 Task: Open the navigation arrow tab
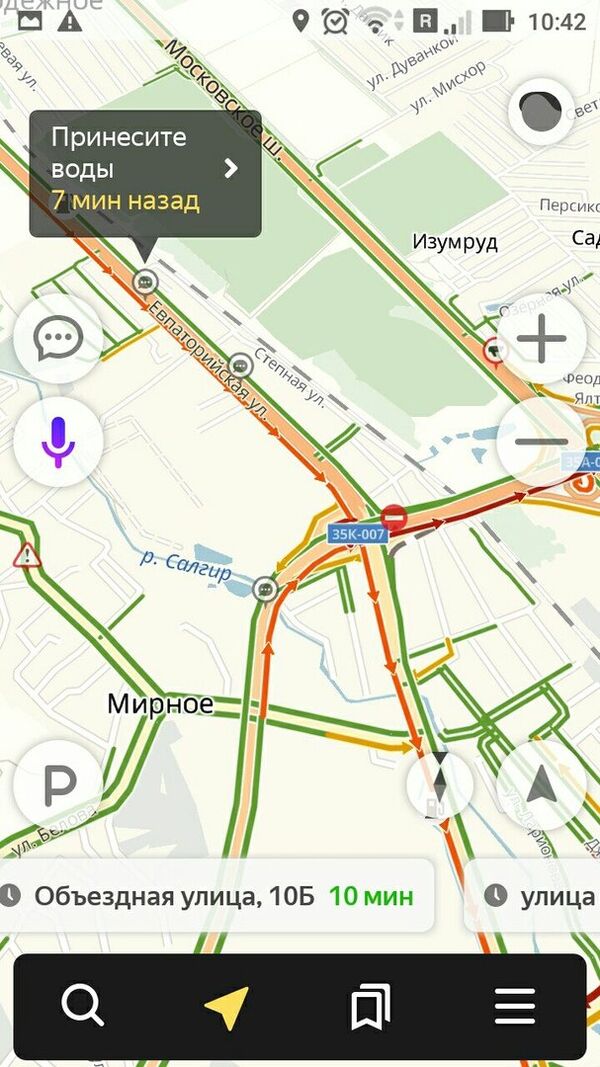pos(227,1006)
